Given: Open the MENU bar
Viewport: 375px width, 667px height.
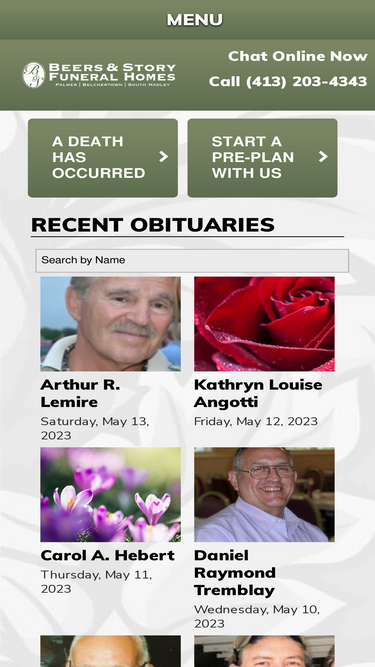Looking at the screenshot, I should (188, 20).
